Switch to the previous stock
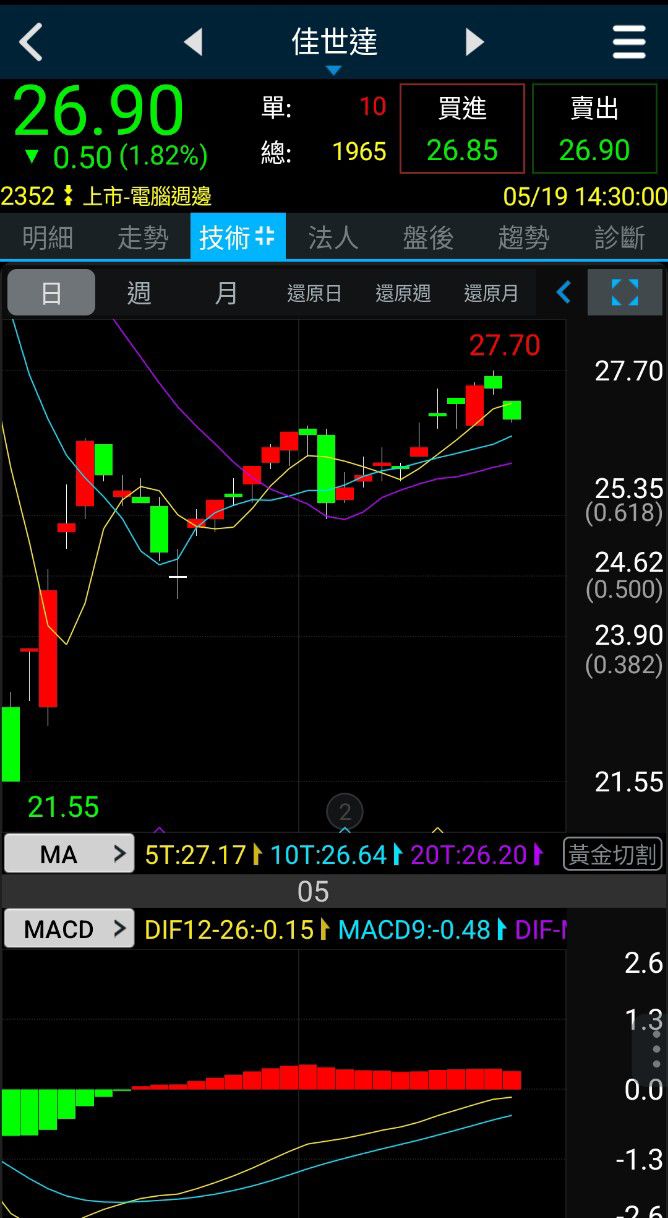 (x=194, y=42)
